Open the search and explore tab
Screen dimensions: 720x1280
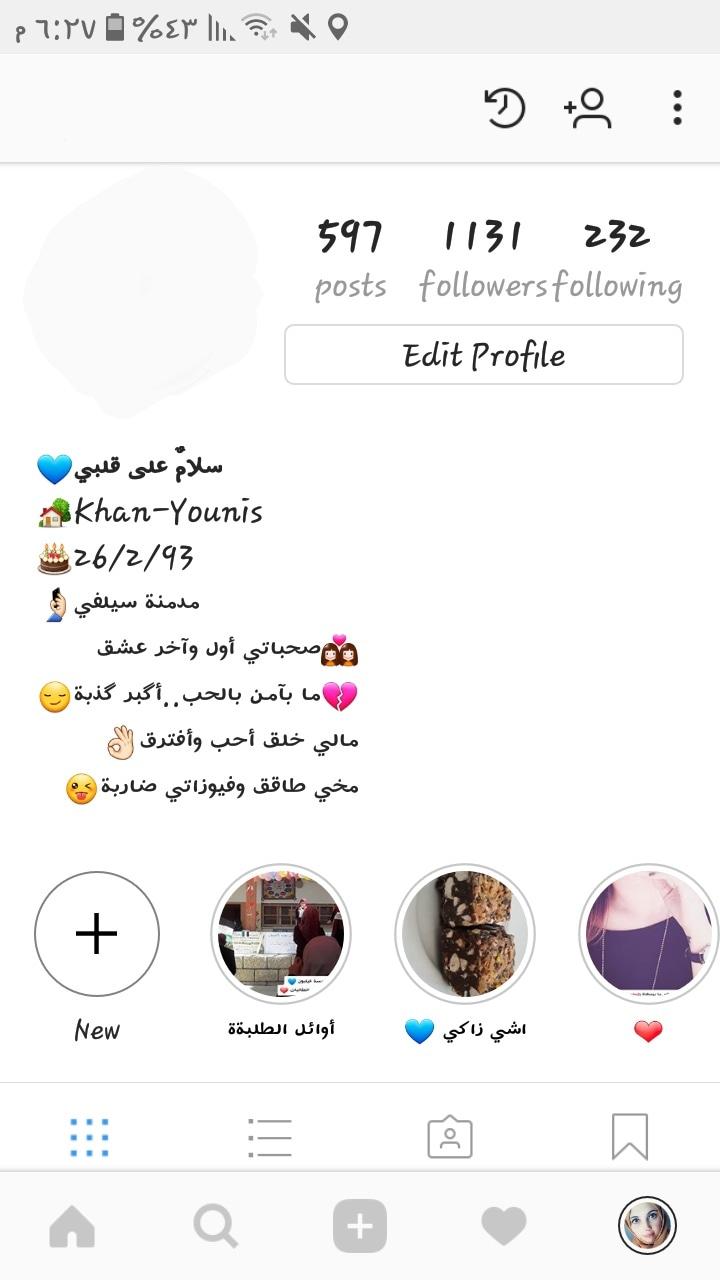tap(216, 1226)
